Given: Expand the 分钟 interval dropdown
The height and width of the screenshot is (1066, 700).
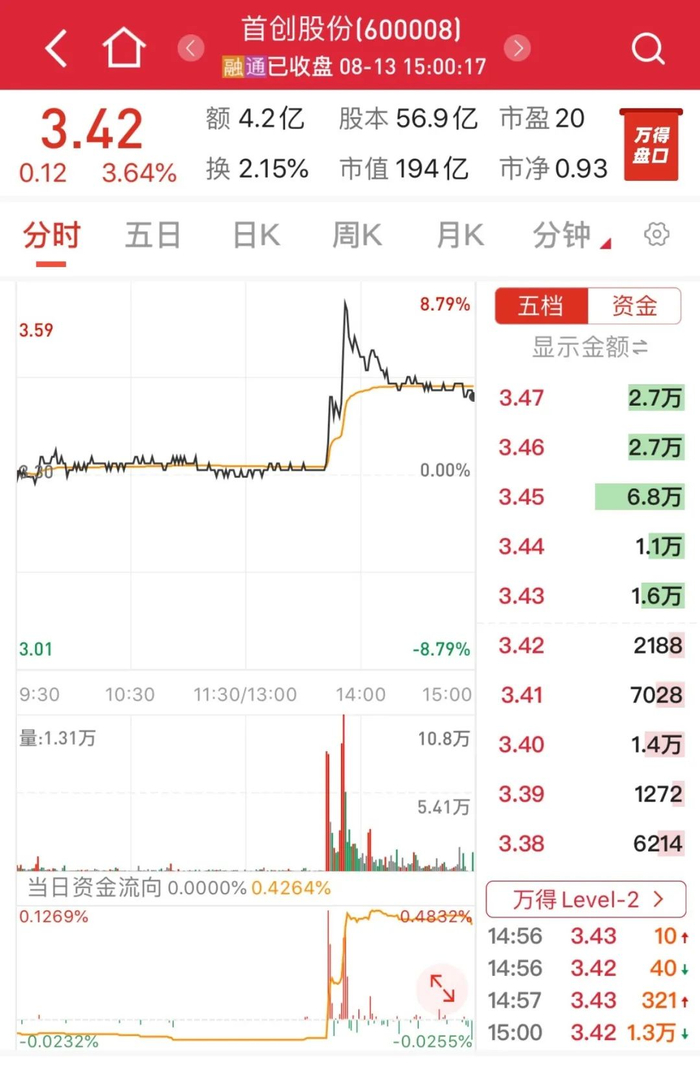Looking at the screenshot, I should tap(570, 235).
